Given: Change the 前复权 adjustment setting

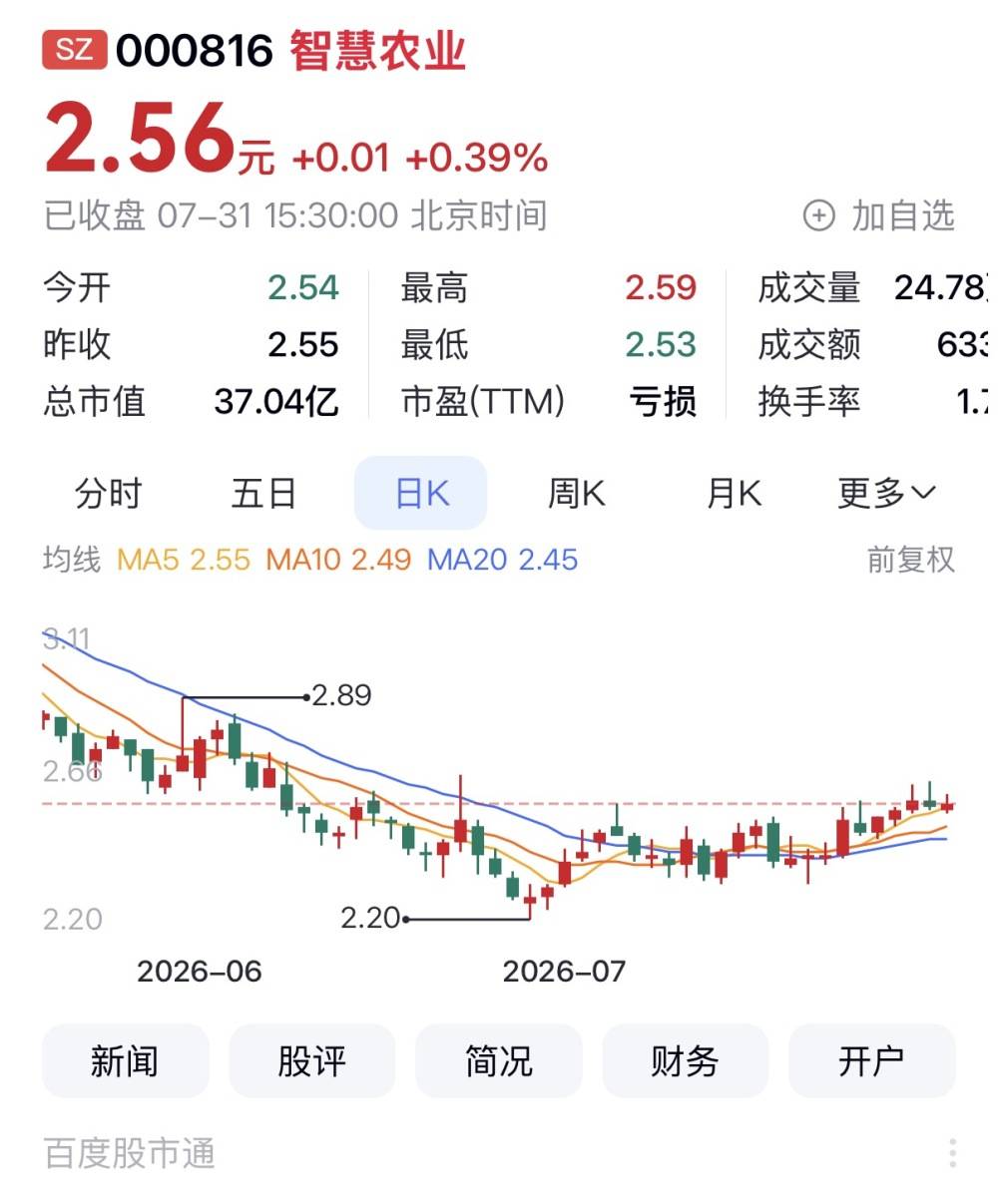Looking at the screenshot, I should tap(910, 560).
